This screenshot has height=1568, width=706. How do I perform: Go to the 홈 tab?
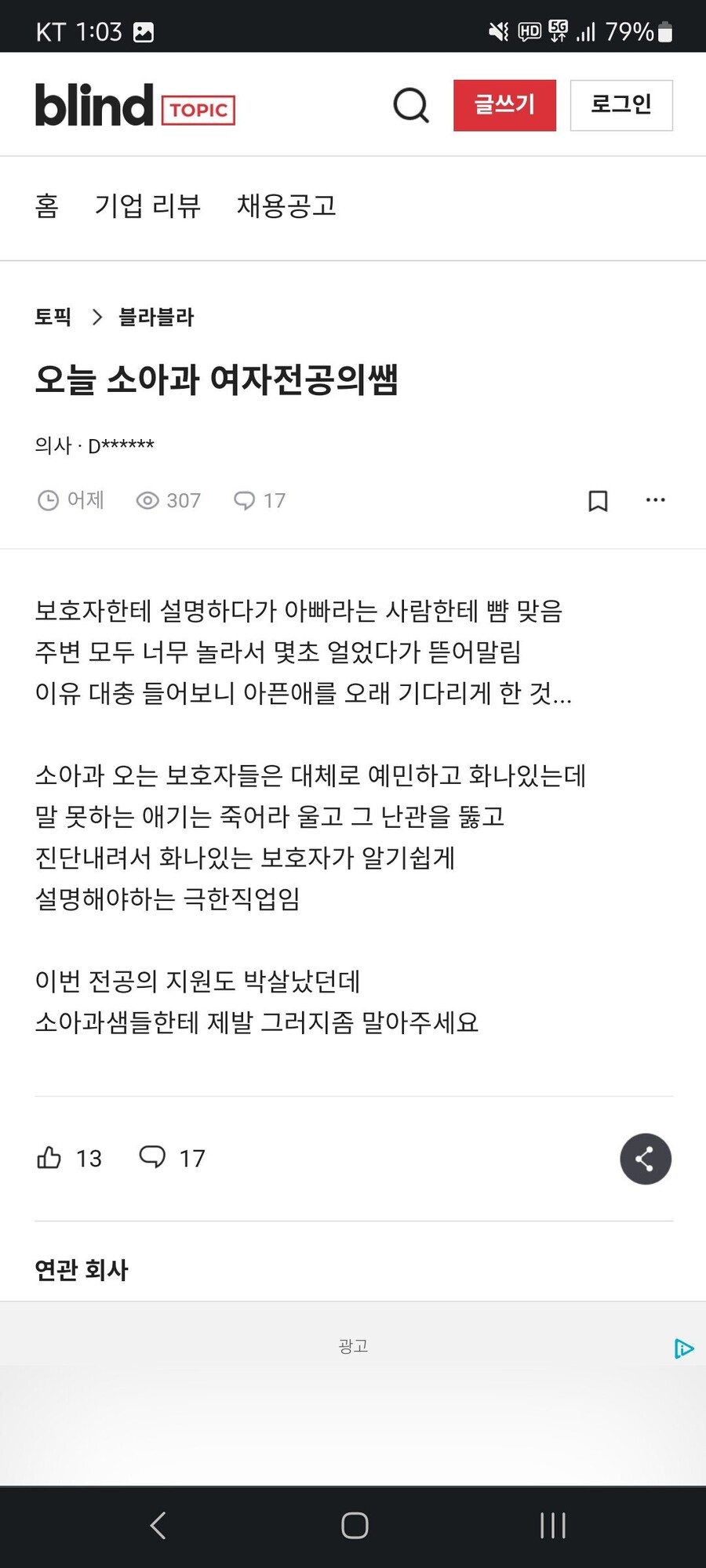[47, 206]
